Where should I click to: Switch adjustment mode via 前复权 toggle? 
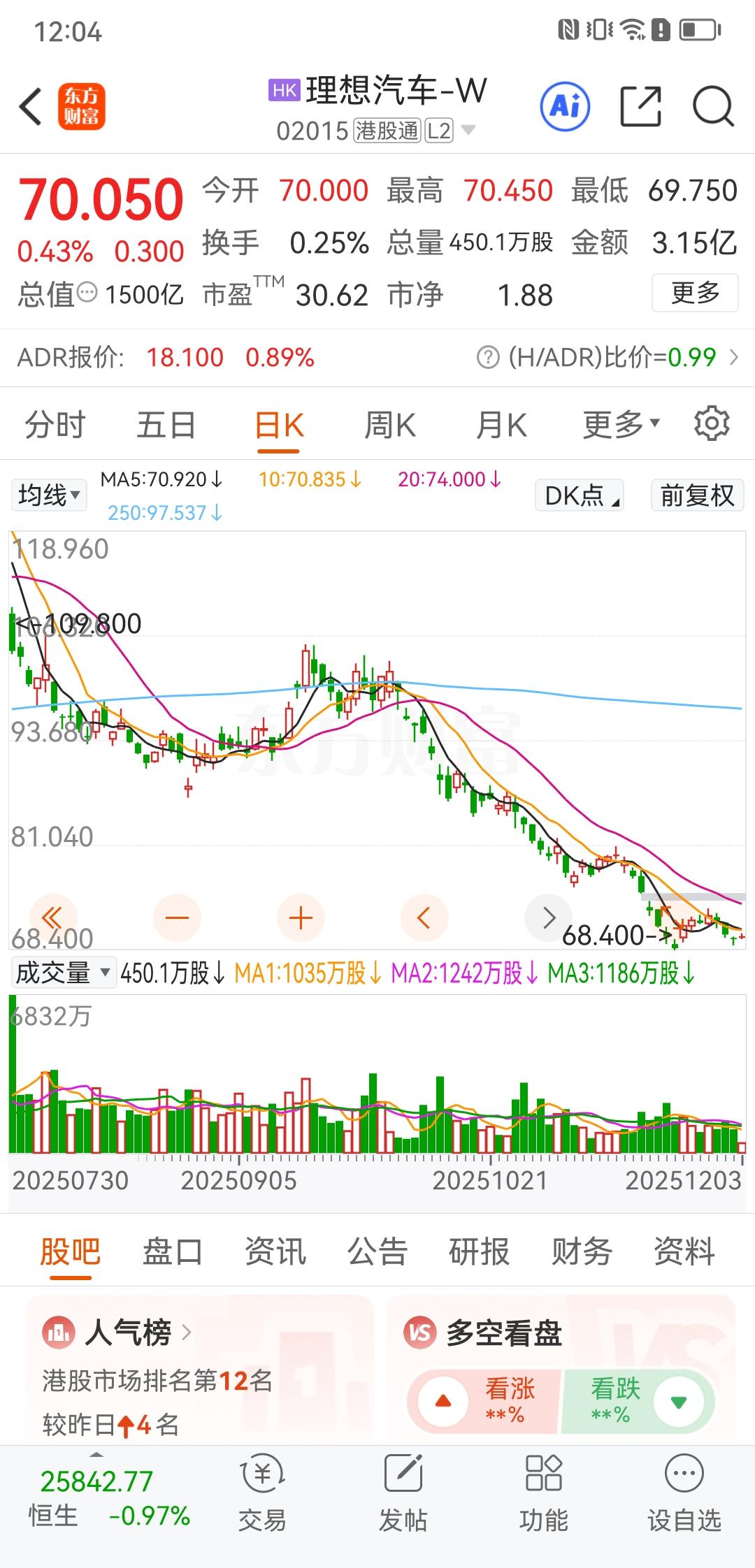tap(696, 495)
